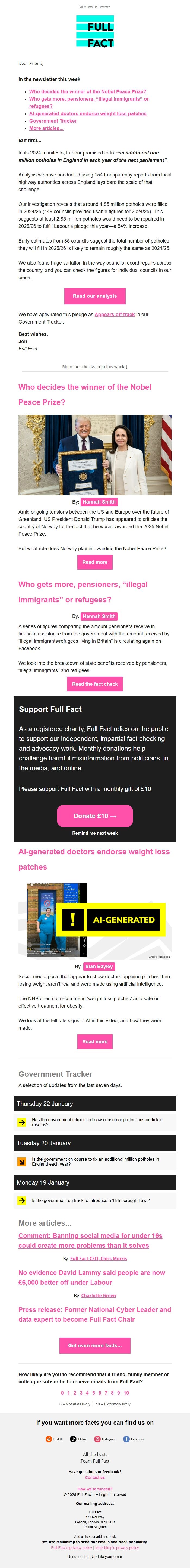Open the Contact us link
This screenshot has width=190, height=1568.
point(95,1477)
